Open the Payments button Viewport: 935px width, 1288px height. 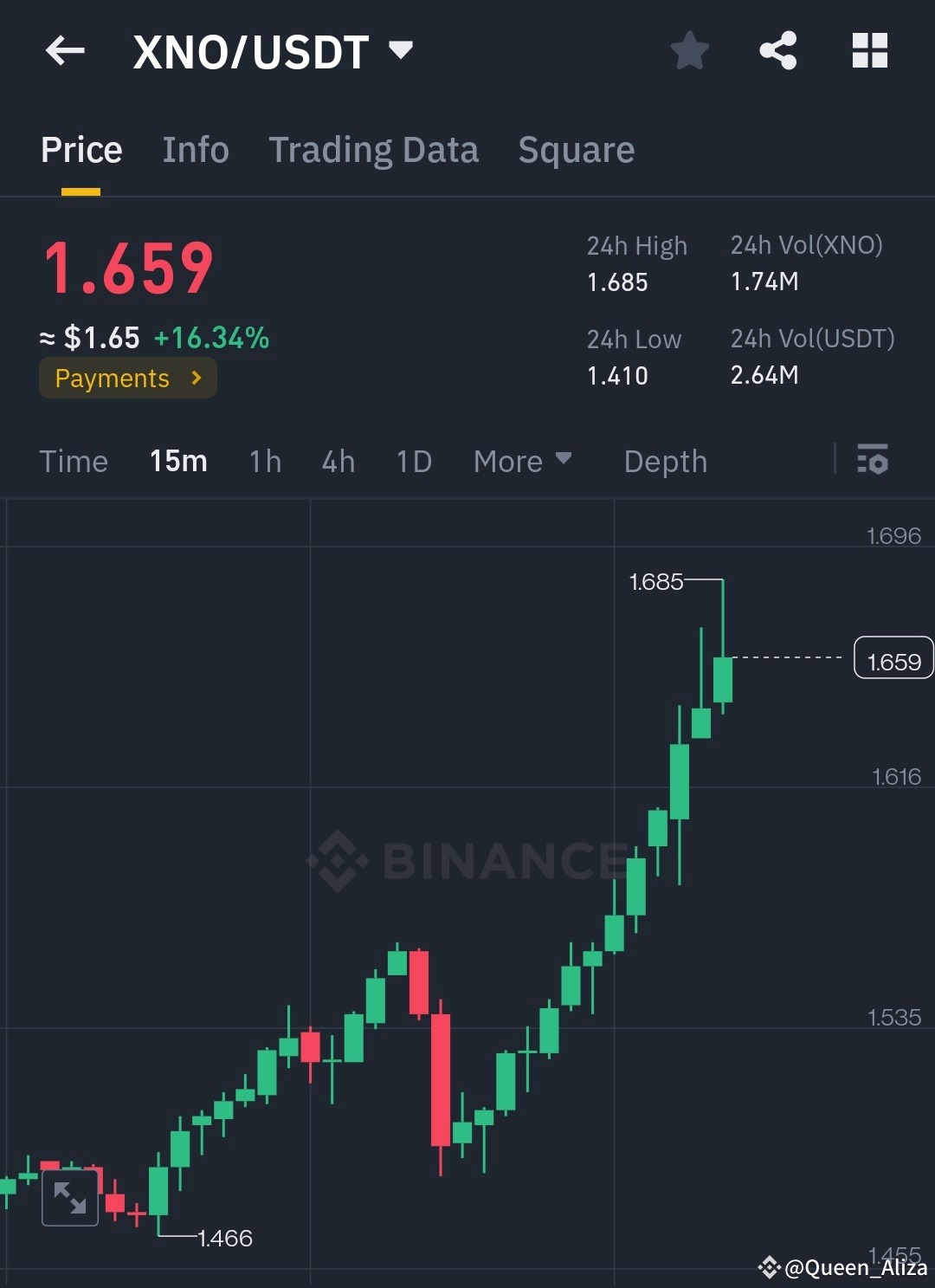click(127, 378)
